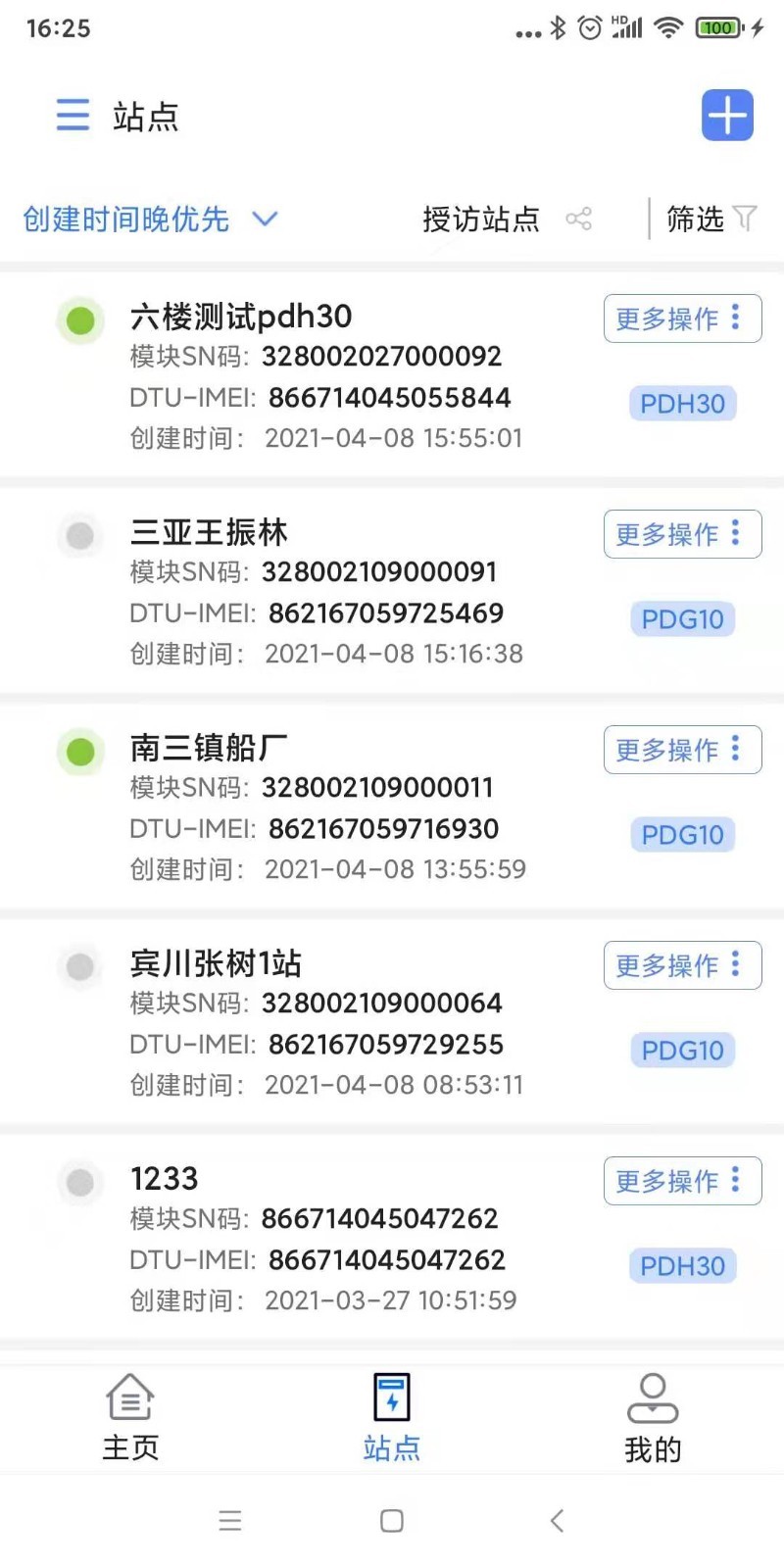This screenshot has width=784, height=1568.
Task: Switch to the 主页 tab
Action: coord(130,1418)
